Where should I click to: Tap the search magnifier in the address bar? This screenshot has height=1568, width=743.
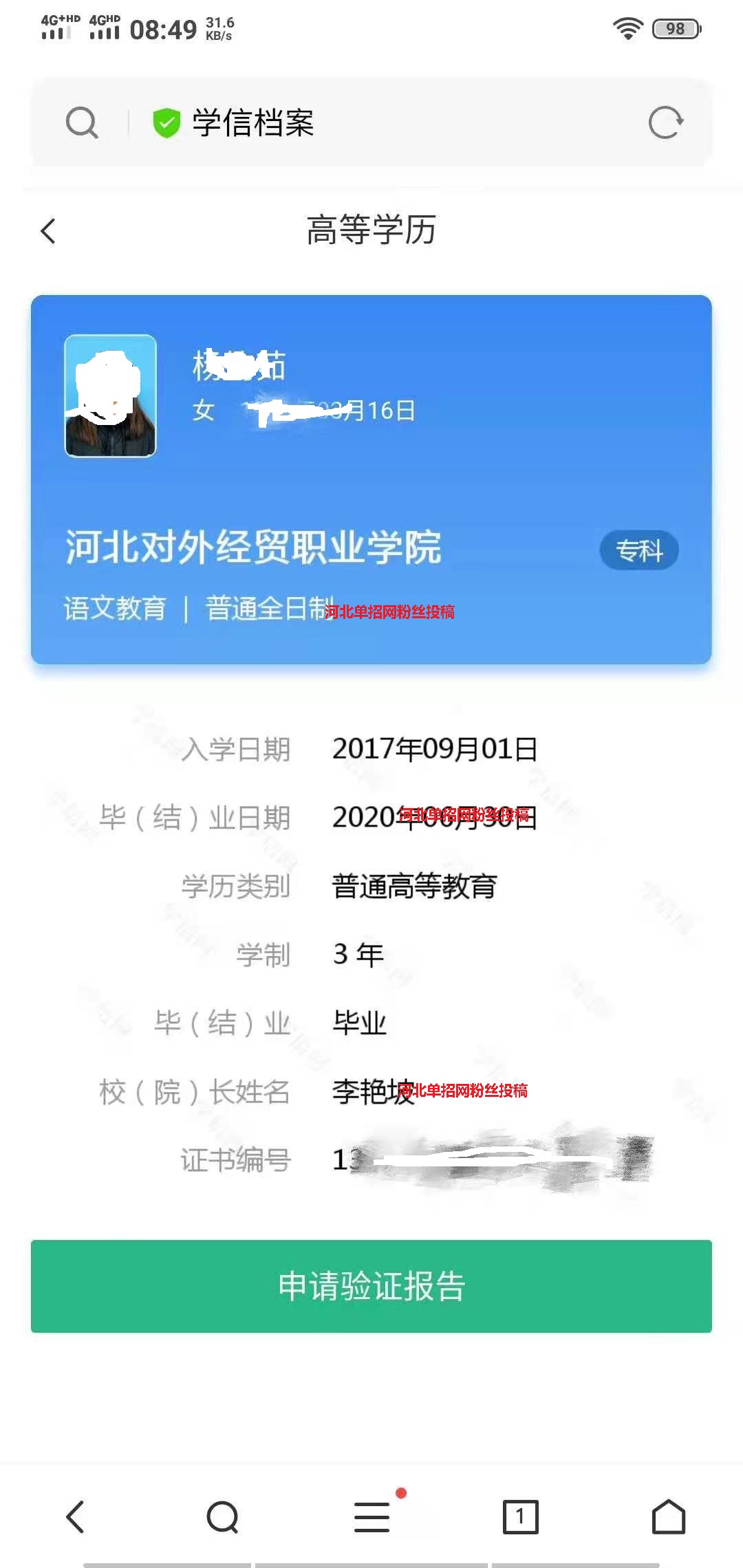coord(82,122)
